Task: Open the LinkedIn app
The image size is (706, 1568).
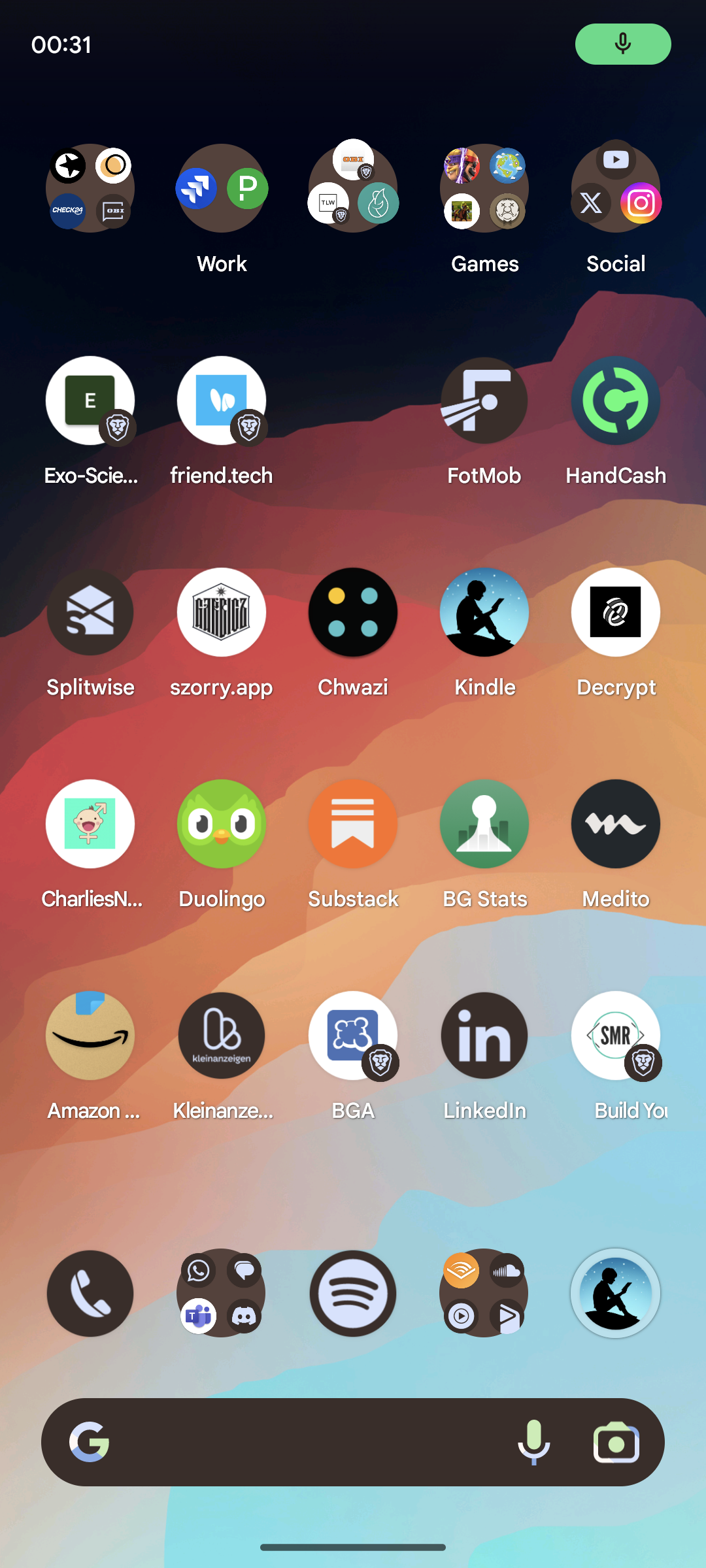Action: tap(484, 1036)
